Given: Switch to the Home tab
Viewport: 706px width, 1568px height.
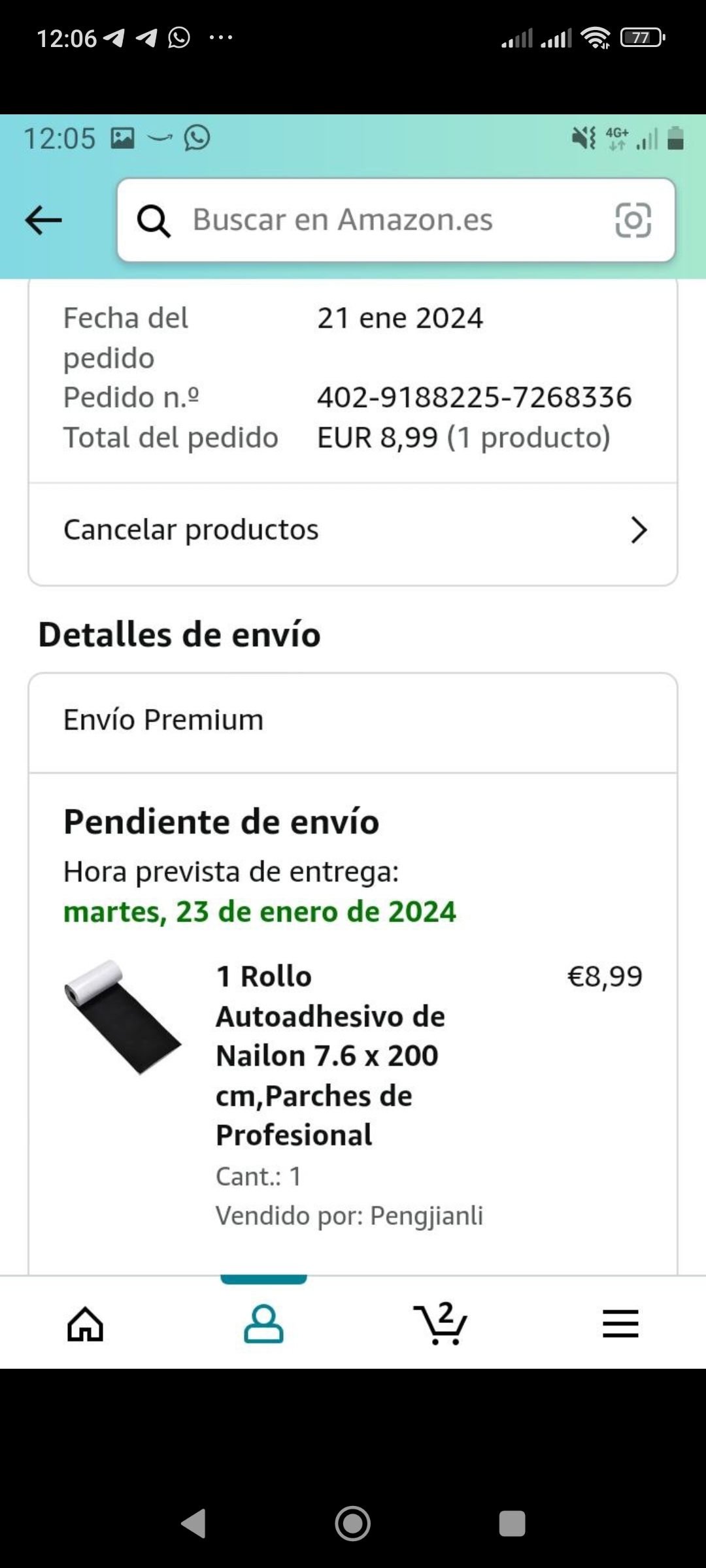Looking at the screenshot, I should (x=86, y=1324).
